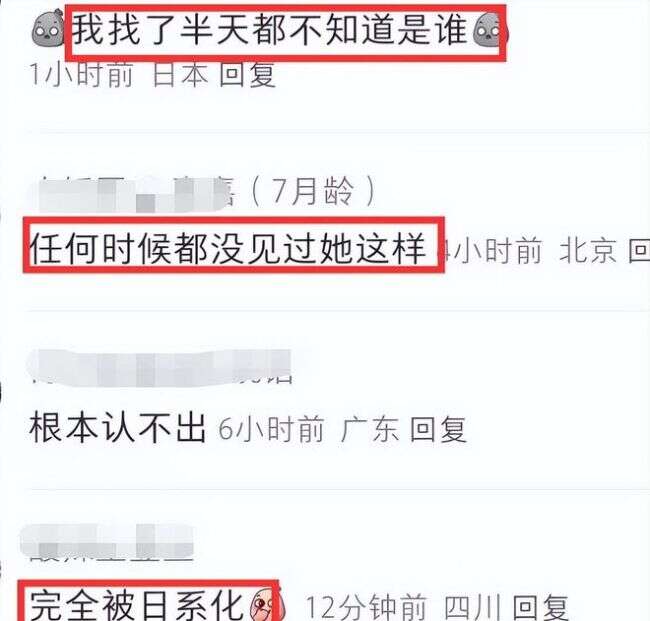Reply to the comment "我找了半天都不知道是谁"
Screen dimensions: 650x621
(247, 76)
